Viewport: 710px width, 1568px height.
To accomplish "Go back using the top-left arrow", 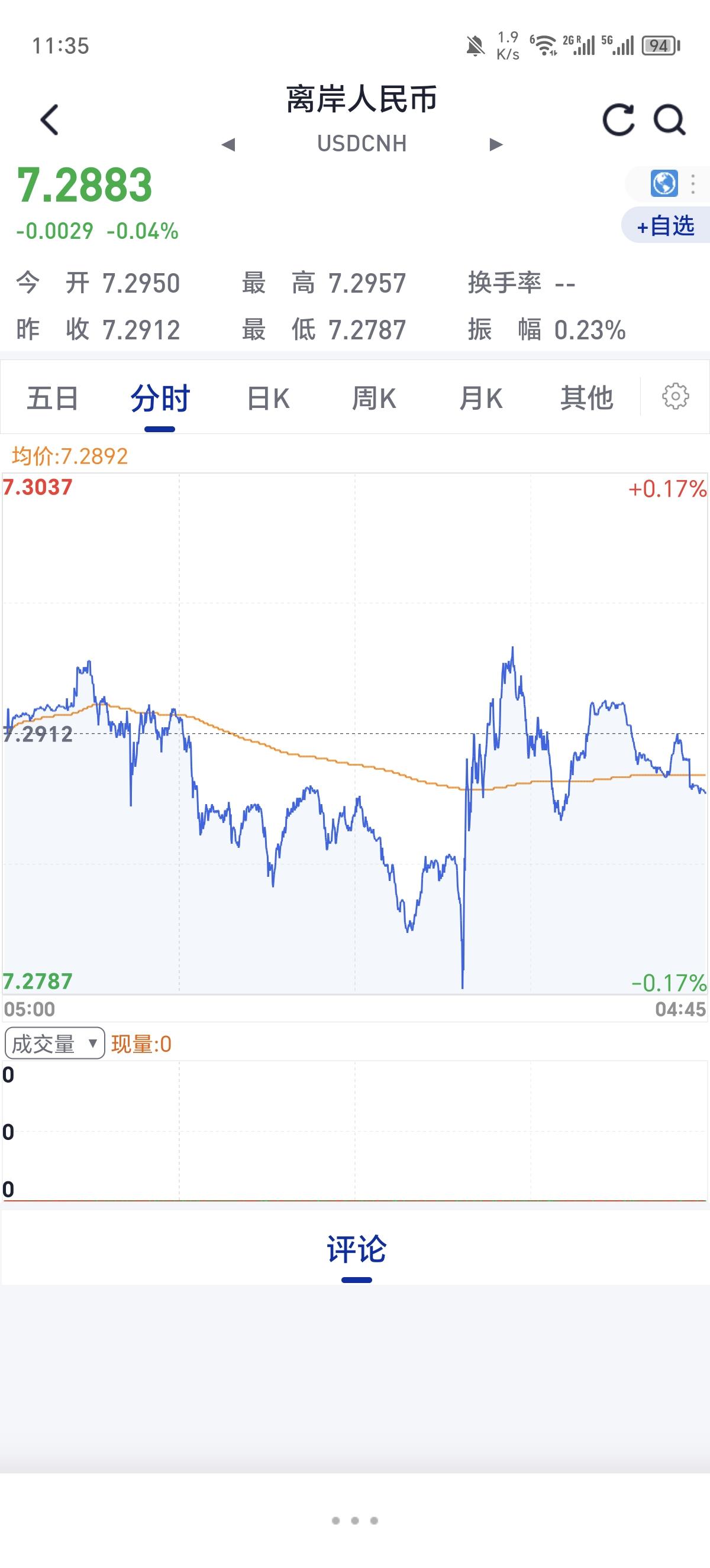I will (50, 119).
